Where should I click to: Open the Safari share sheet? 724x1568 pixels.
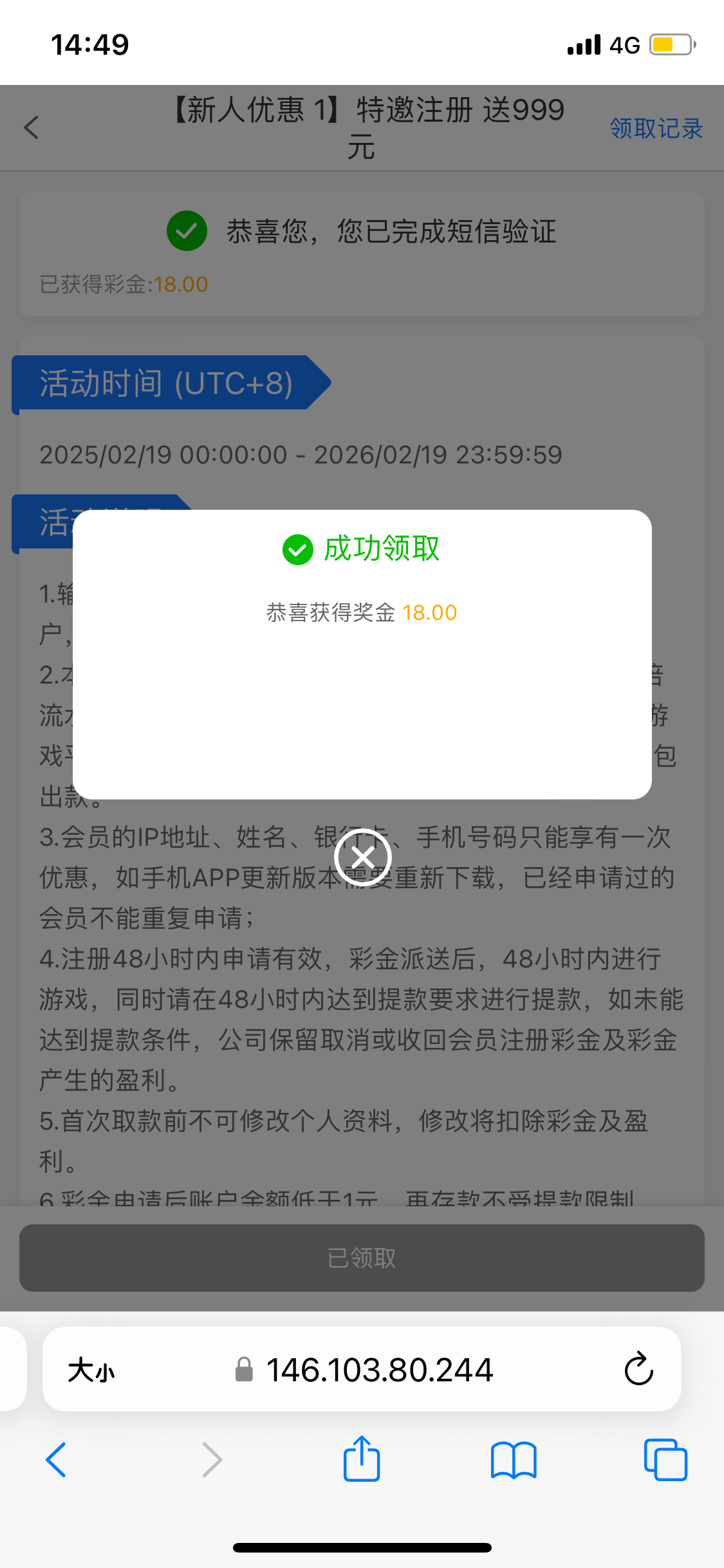click(362, 1459)
